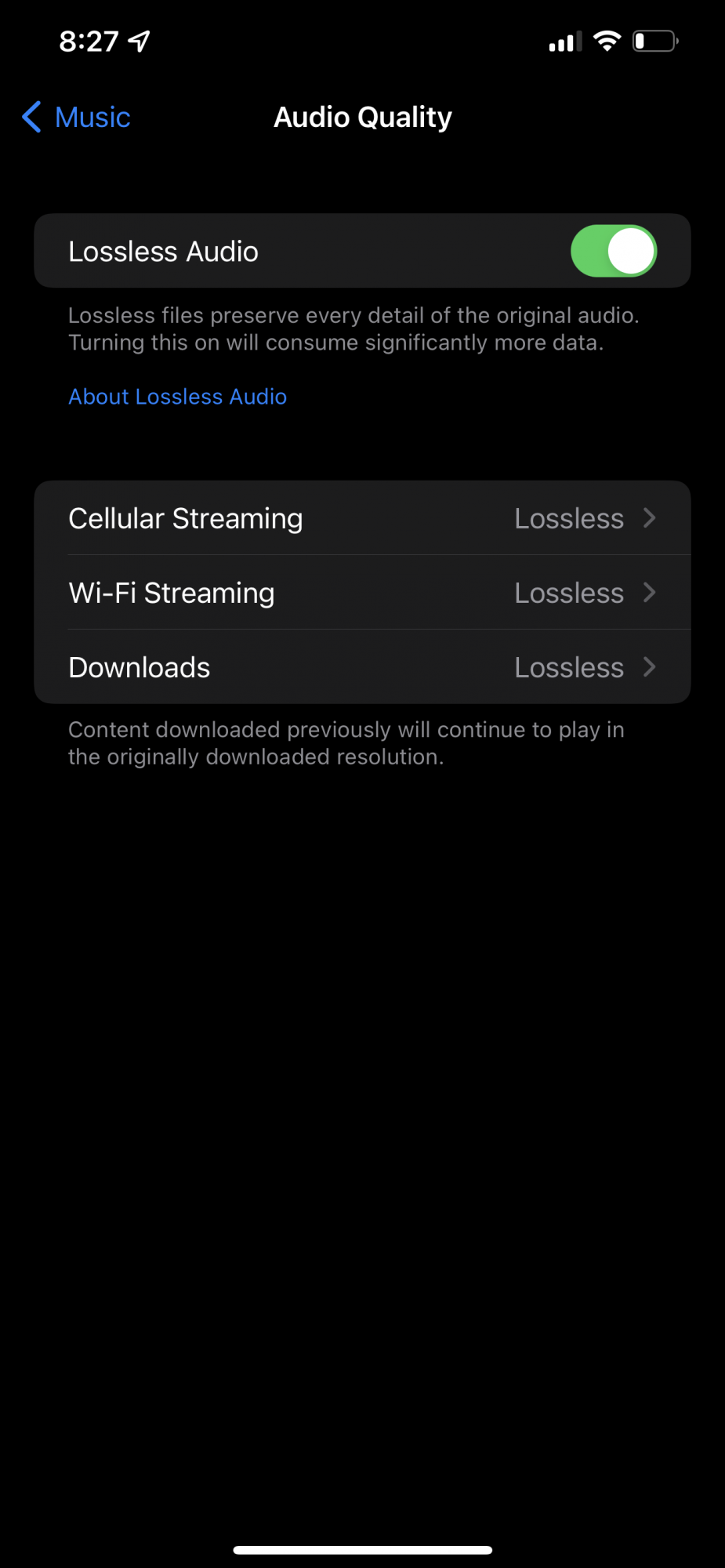Open the About Lossless Audio link

(x=177, y=397)
